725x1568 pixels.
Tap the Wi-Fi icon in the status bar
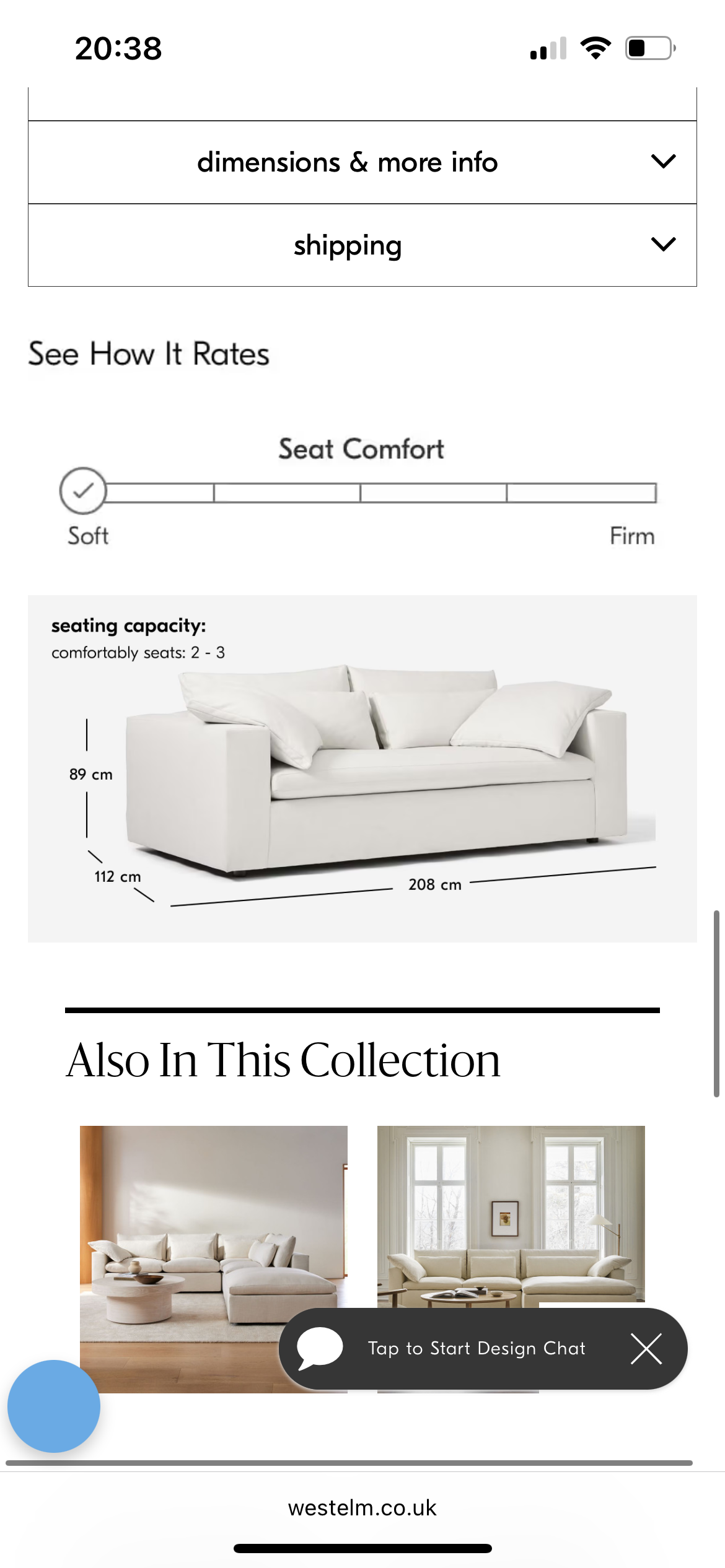596,48
